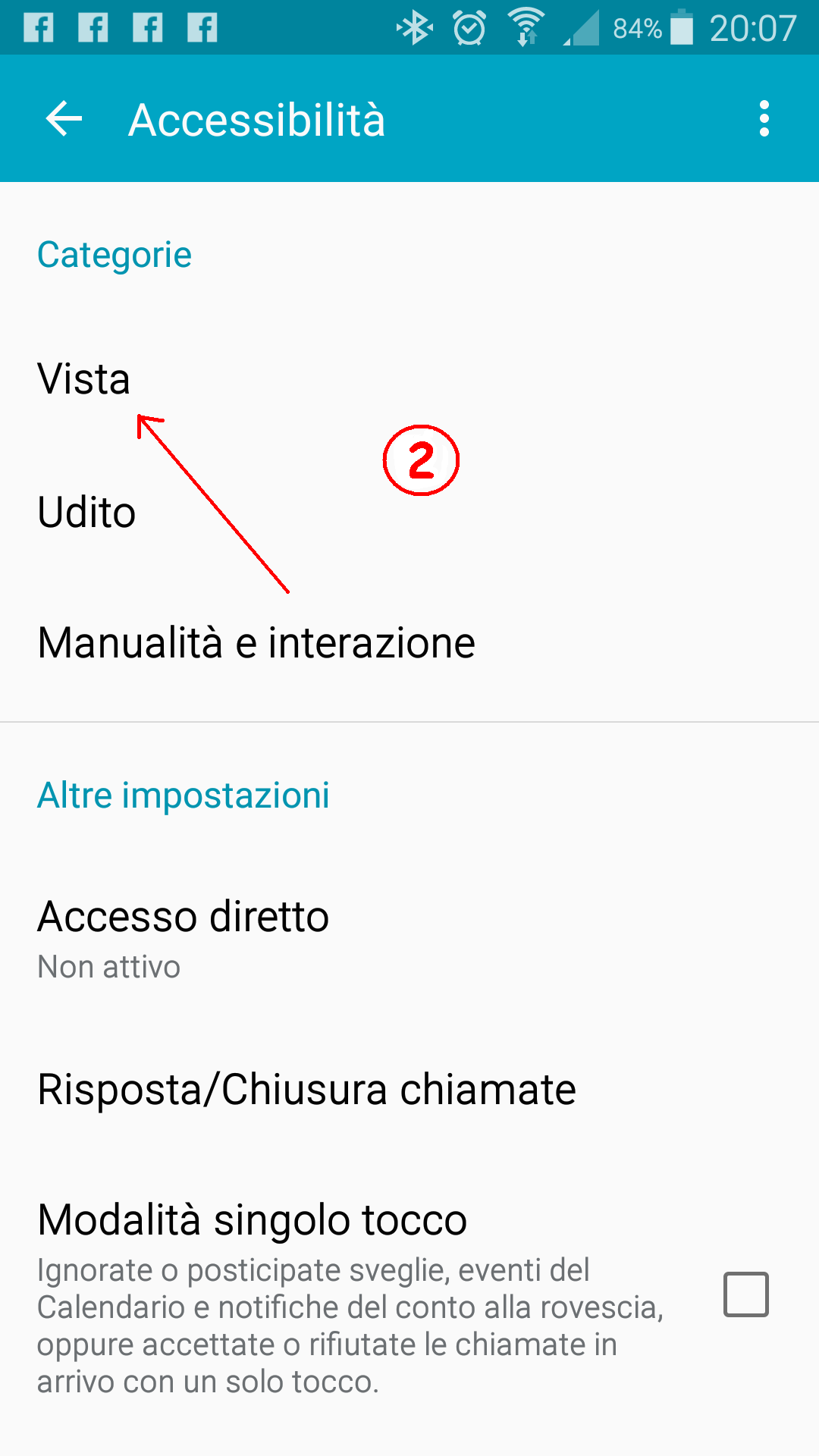Enable the Modalità singolo tocco checkbox

pyautogui.click(x=746, y=1294)
